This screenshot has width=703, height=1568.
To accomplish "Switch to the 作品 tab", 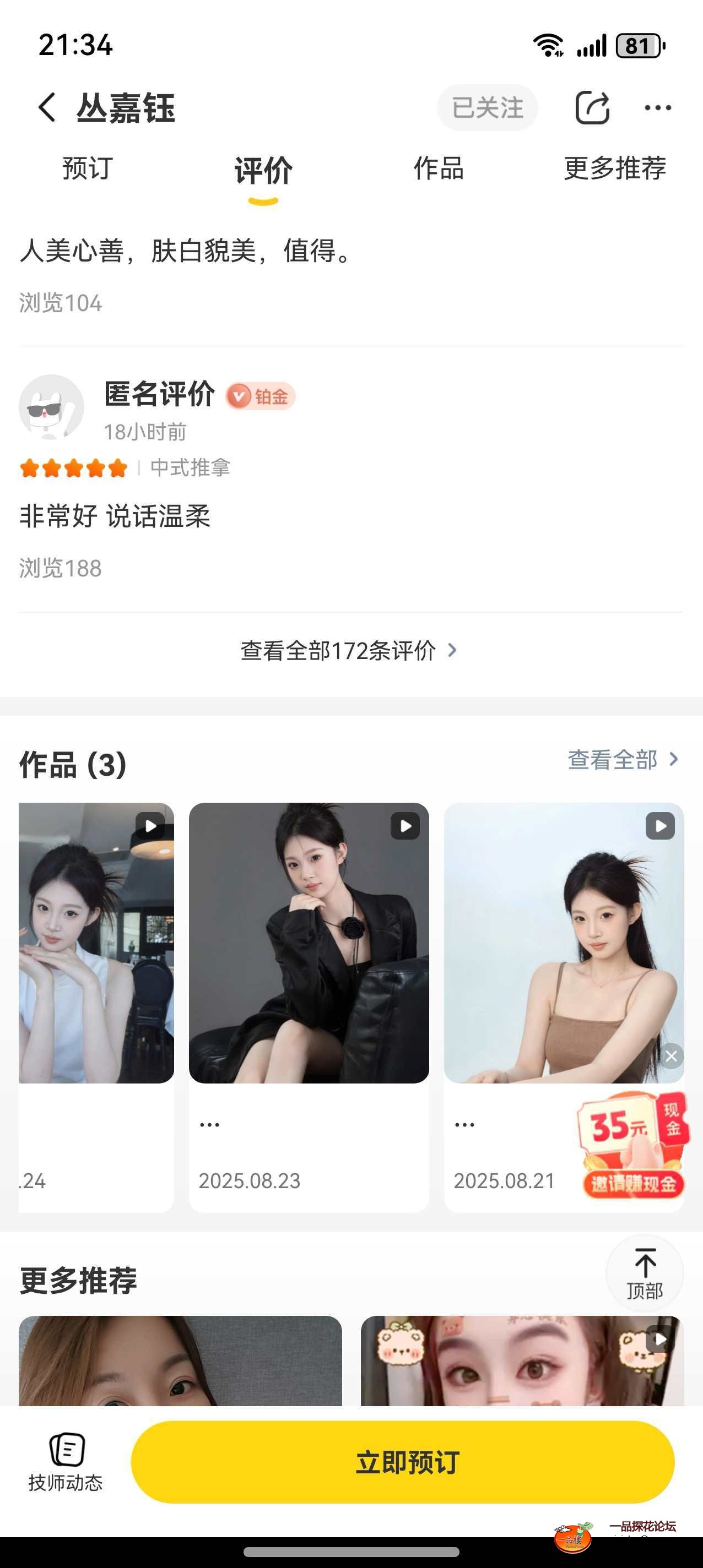I will [x=439, y=168].
